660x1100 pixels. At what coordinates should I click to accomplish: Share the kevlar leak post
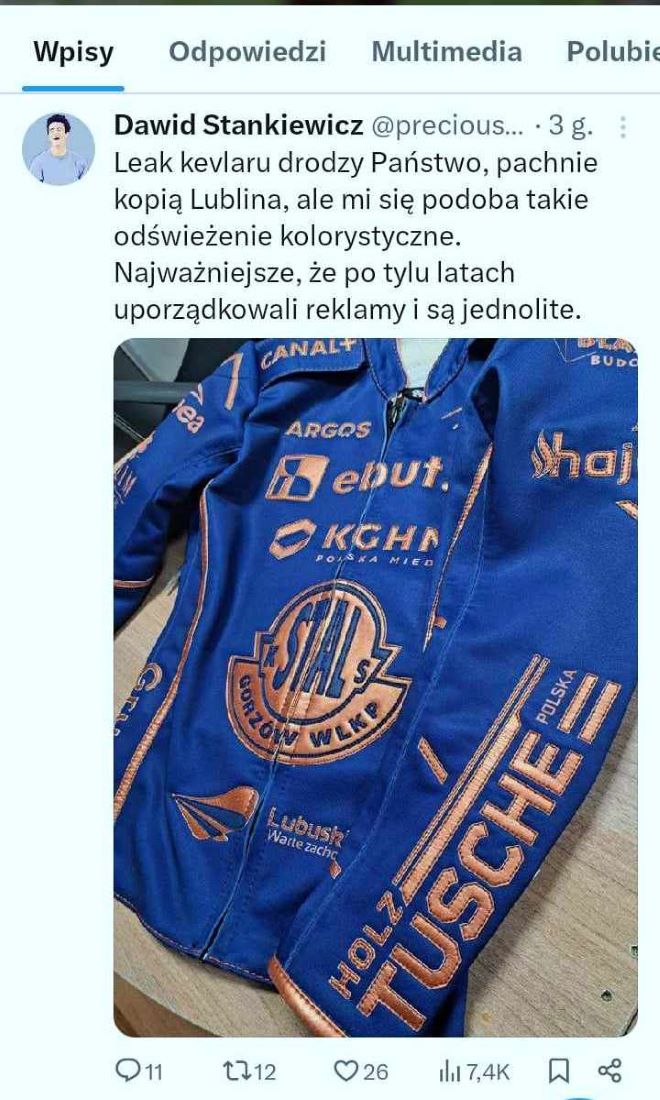click(610, 1071)
